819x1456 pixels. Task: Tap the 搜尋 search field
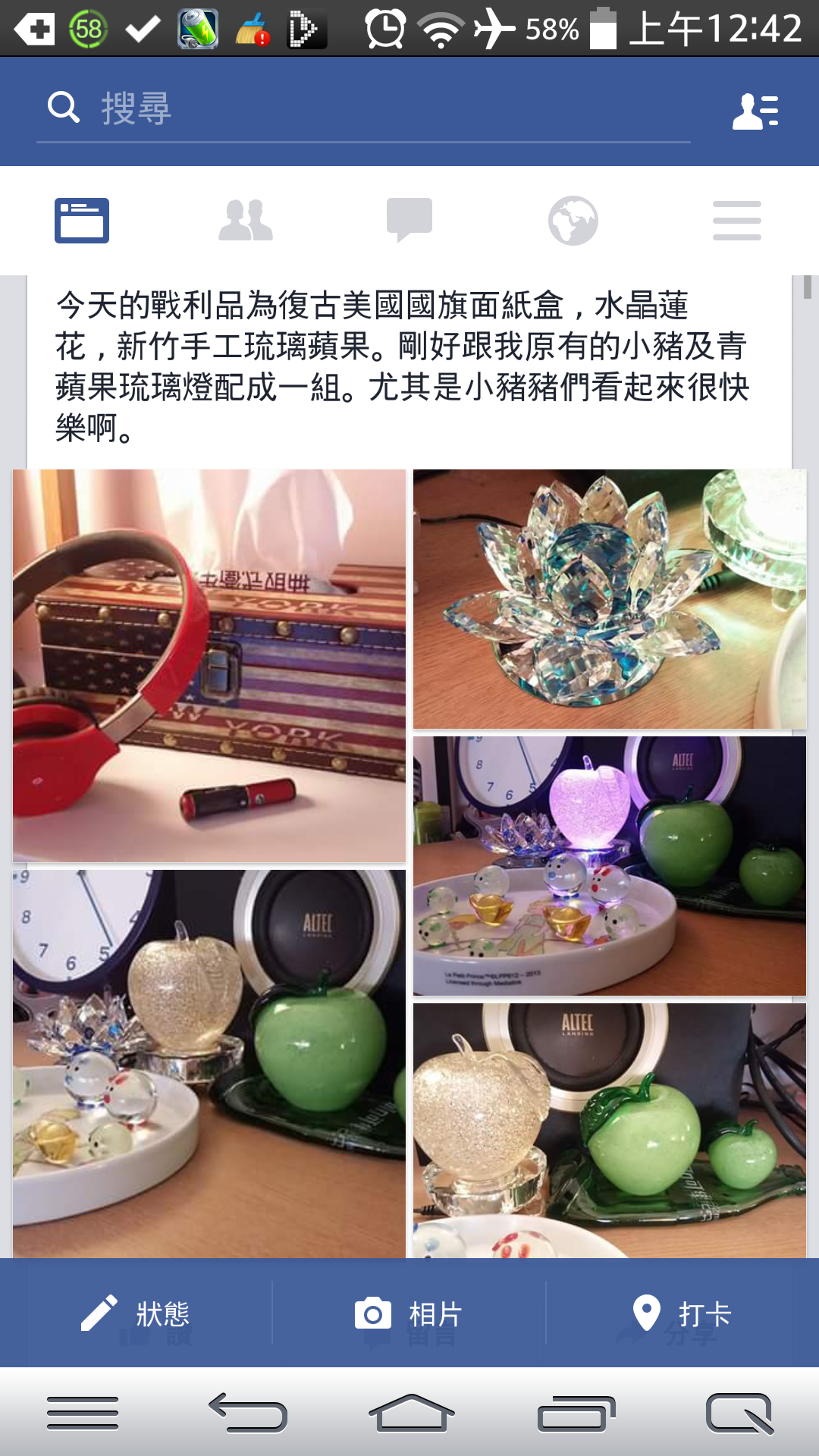(x=364, y=108)
